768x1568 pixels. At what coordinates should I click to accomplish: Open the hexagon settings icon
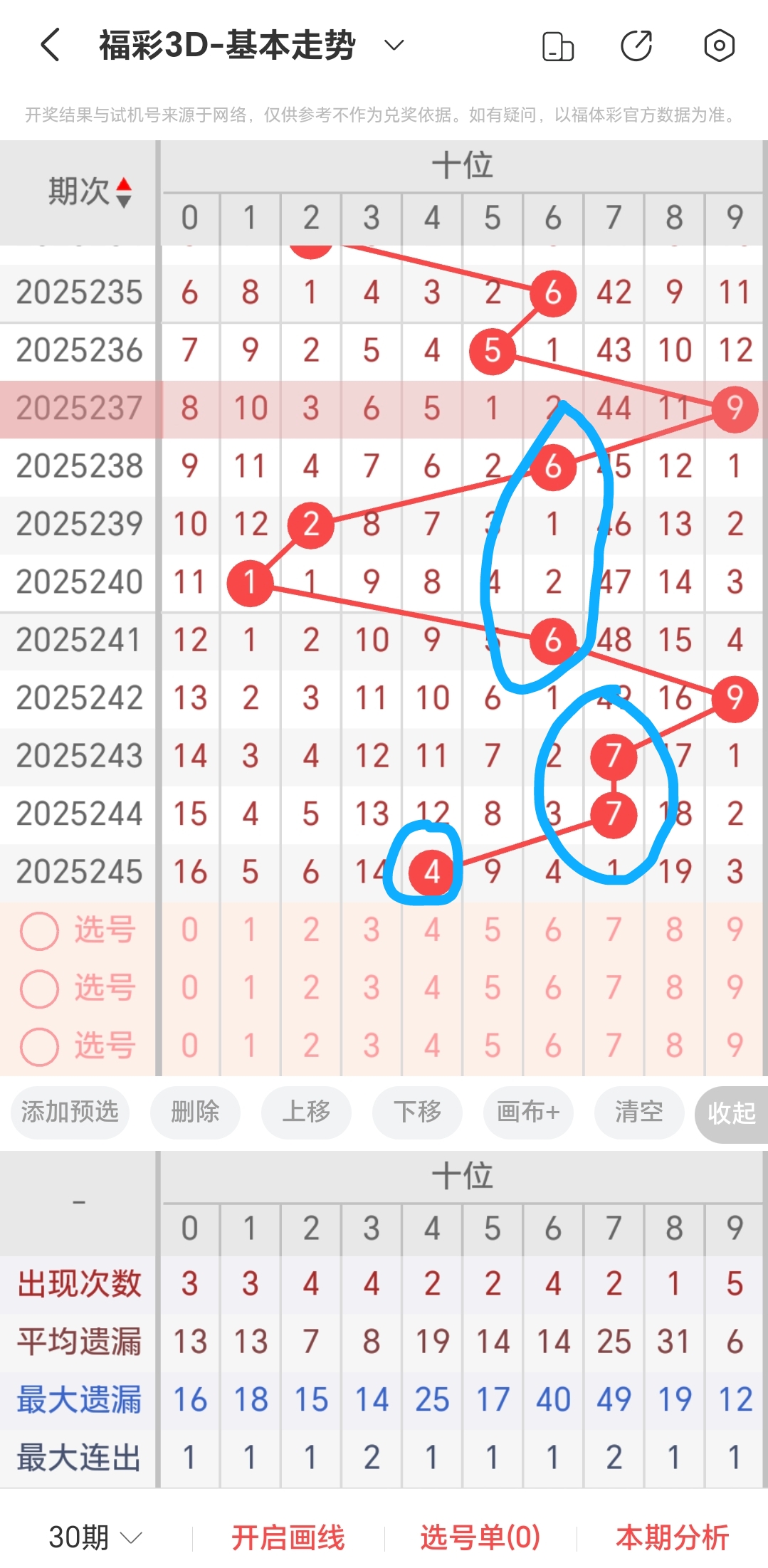tap(719, 46)
